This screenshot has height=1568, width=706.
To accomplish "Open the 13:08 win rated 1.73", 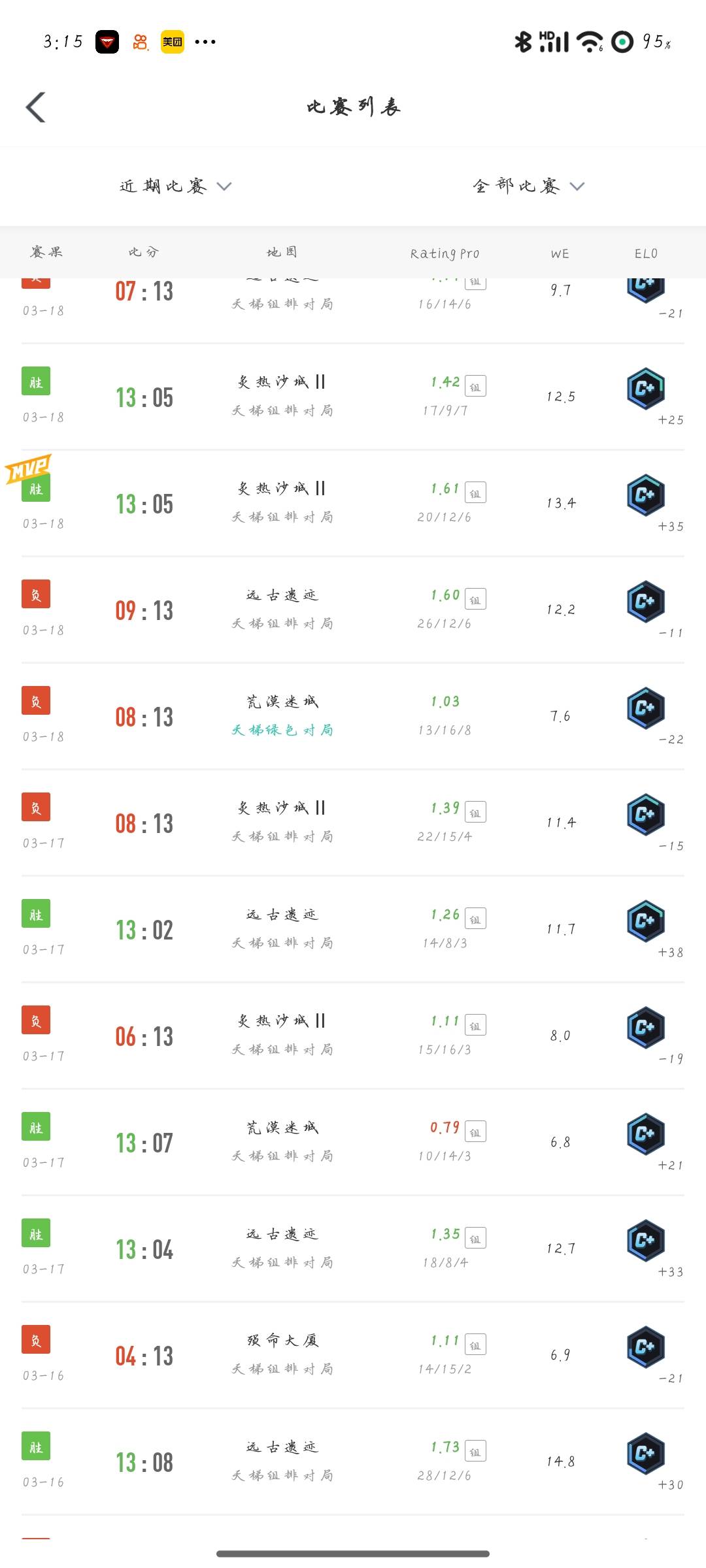I will click(x=353, y=1462).
